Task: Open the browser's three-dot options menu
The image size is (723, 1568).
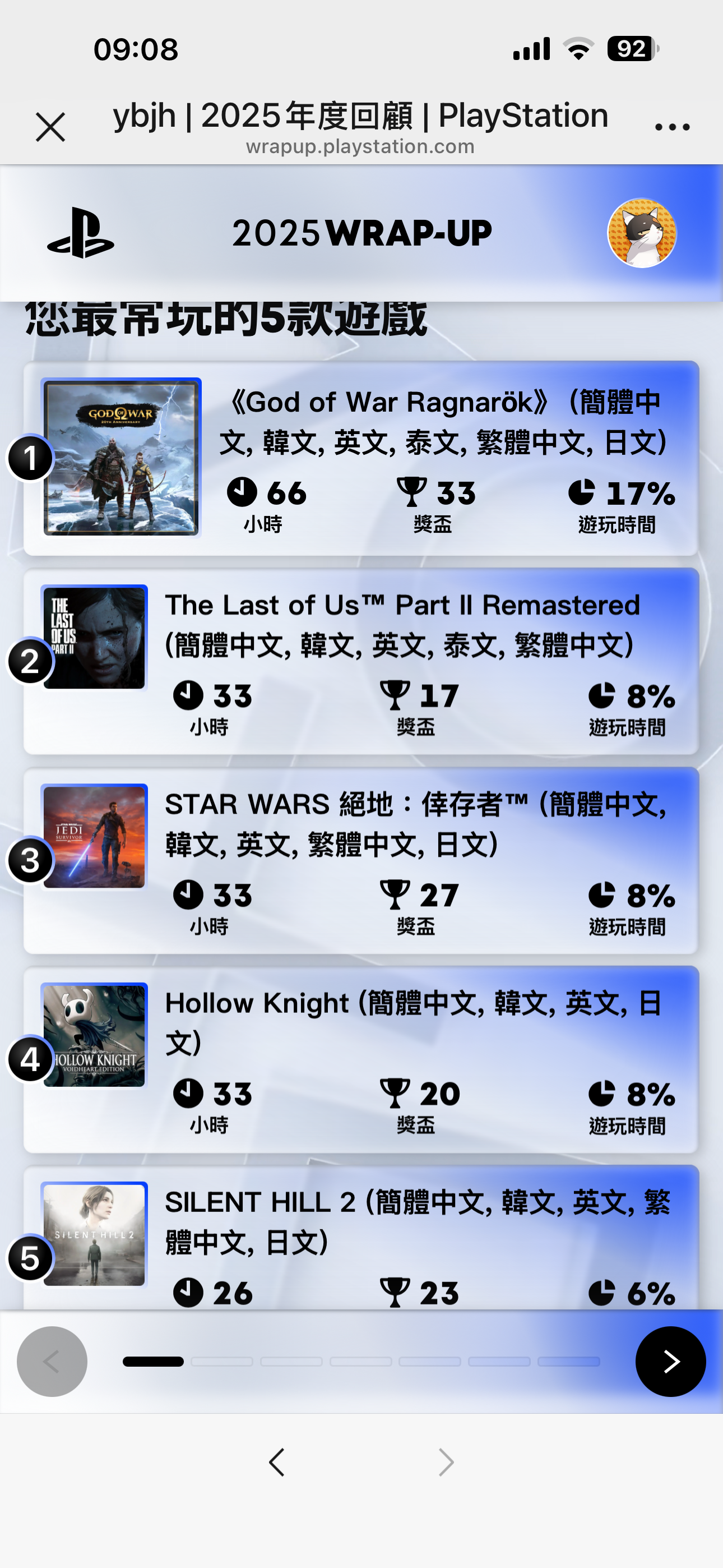Action: click(x=672, y=127)
